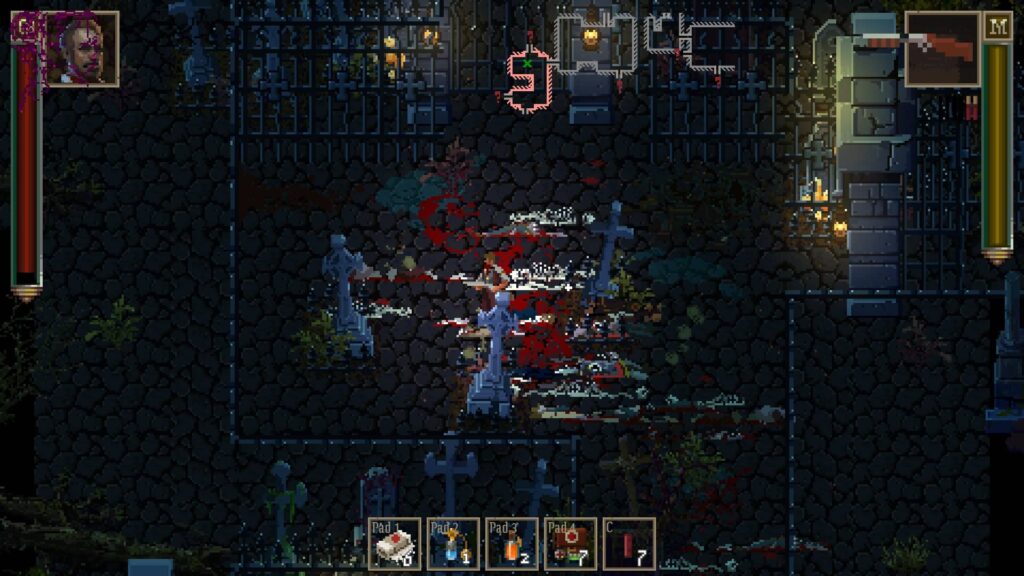Use the blue potion in Pad 2 slot
The height and width of the screenshot is (576, 1024).
point(453,544)
